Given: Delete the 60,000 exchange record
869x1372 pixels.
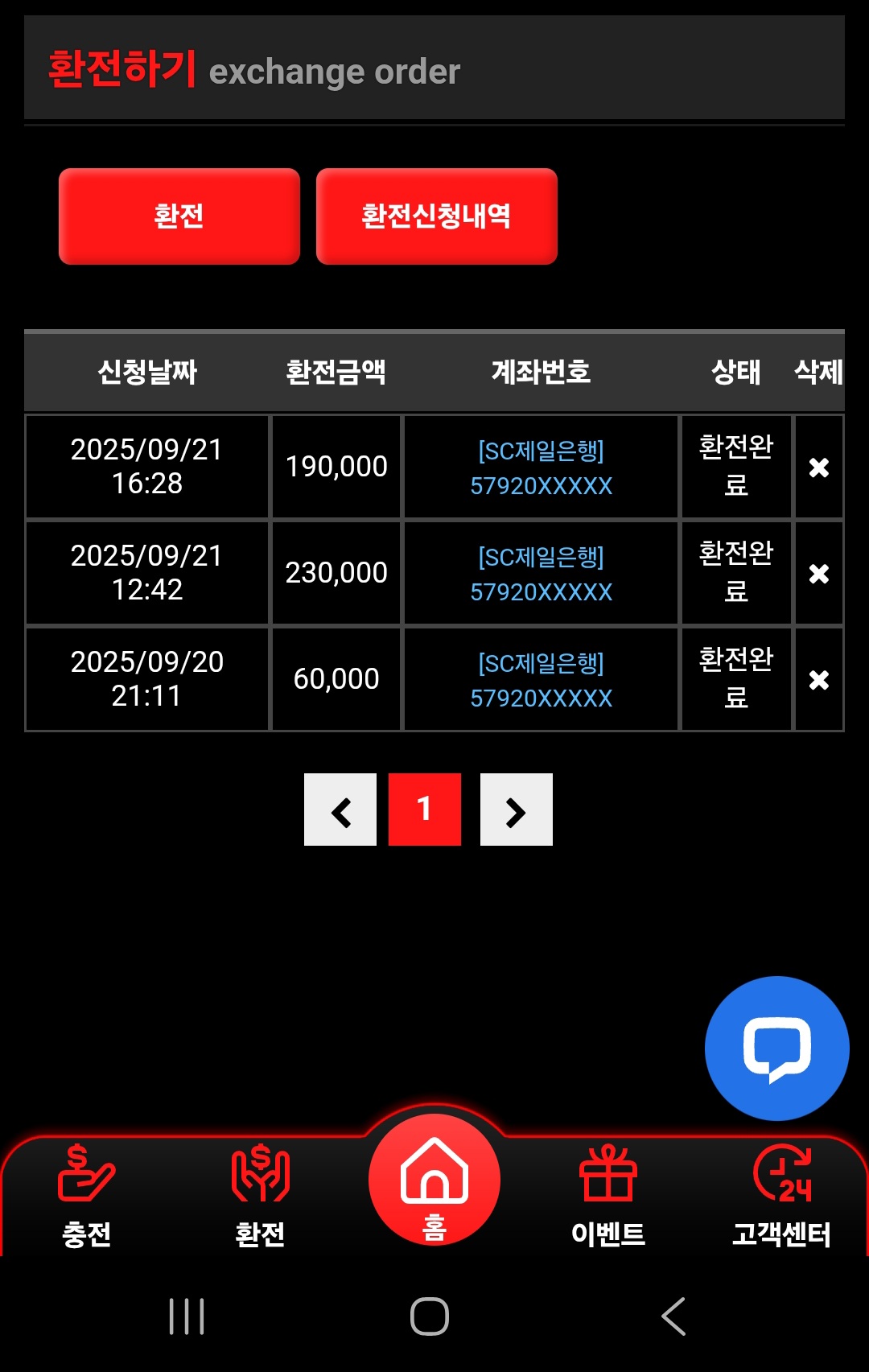Looking at the screenshot, I should click(818, 680).
